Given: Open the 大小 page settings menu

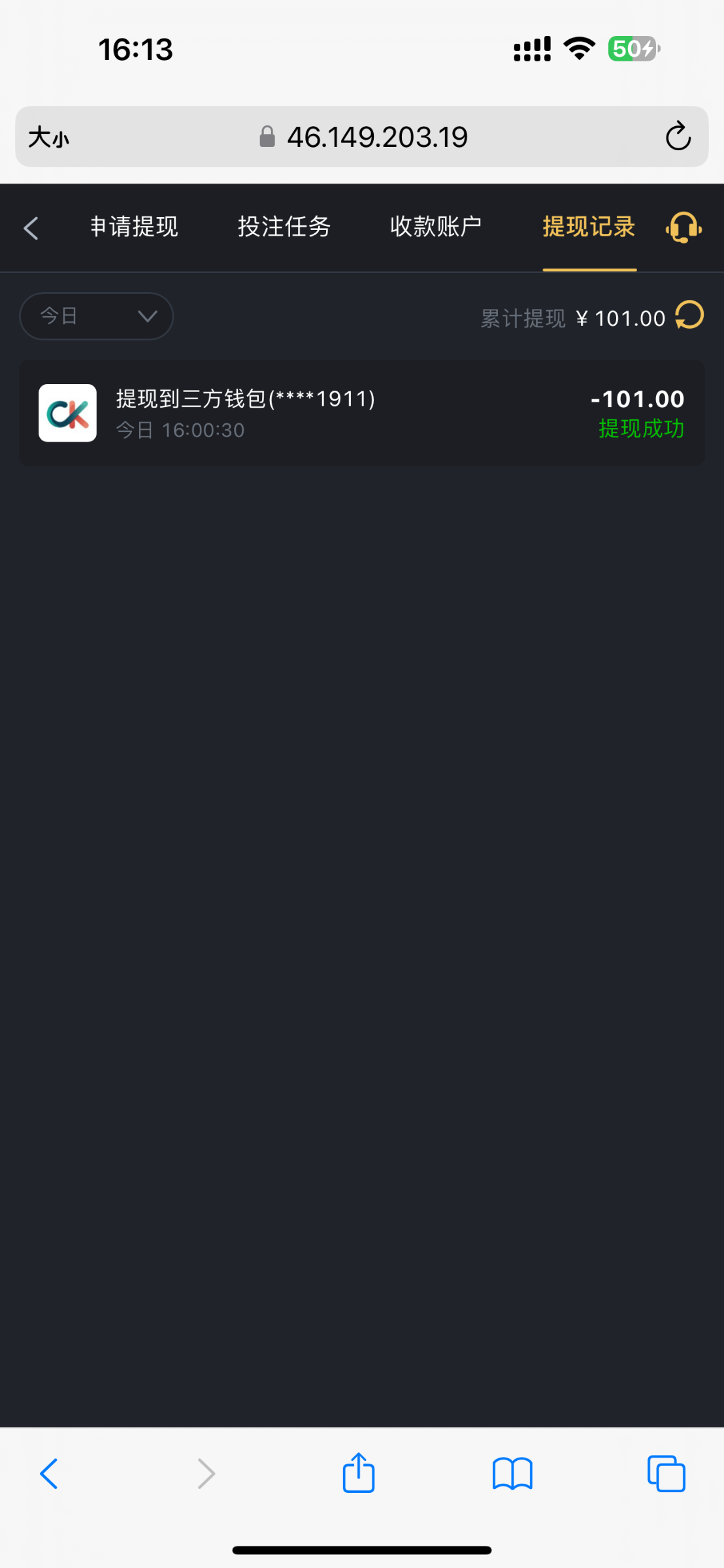Looking at the screenshot, I should point(48,137).
